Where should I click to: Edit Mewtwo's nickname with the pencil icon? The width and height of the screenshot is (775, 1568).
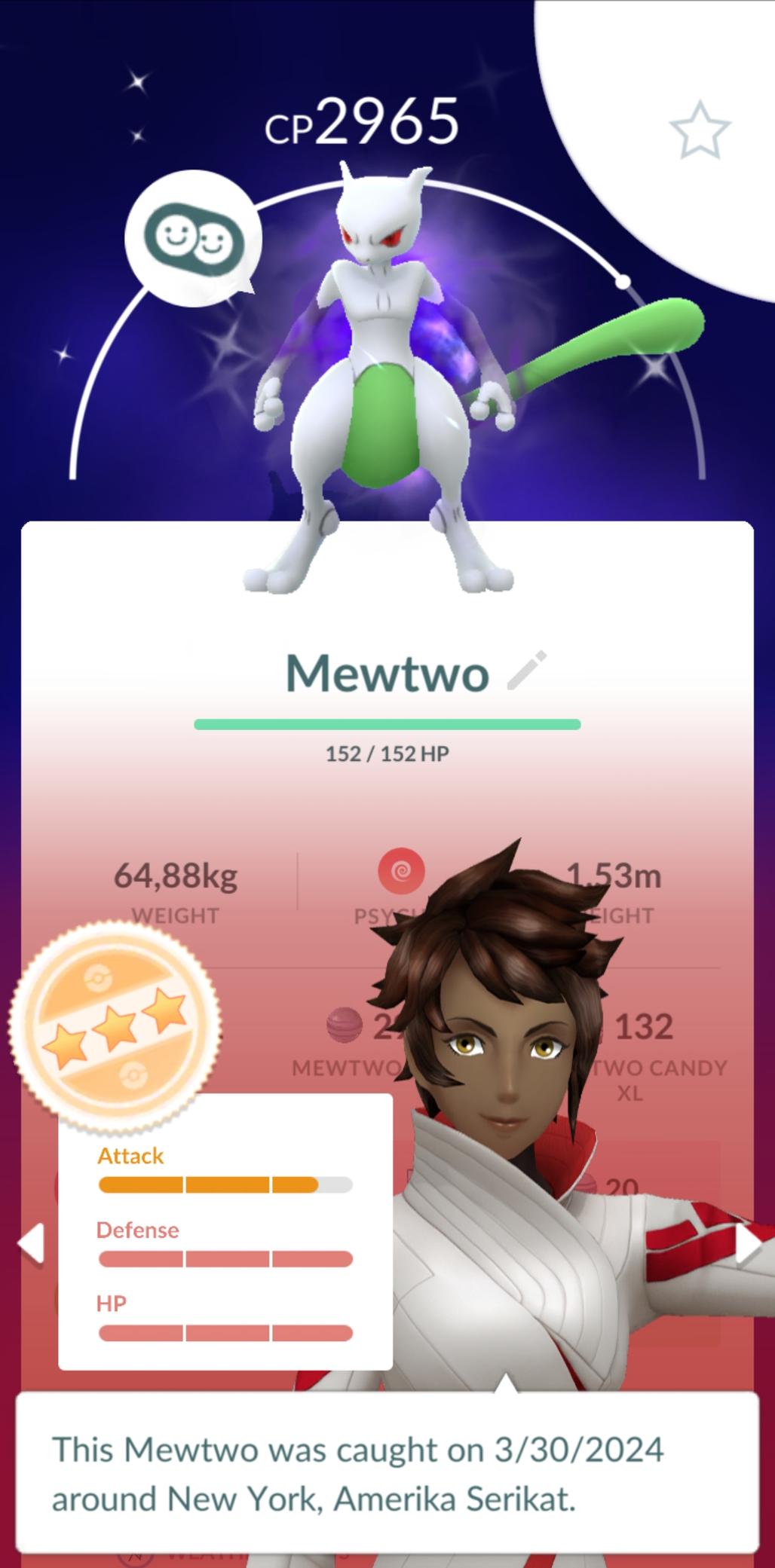pyautogui.click(x=526, y=670)
